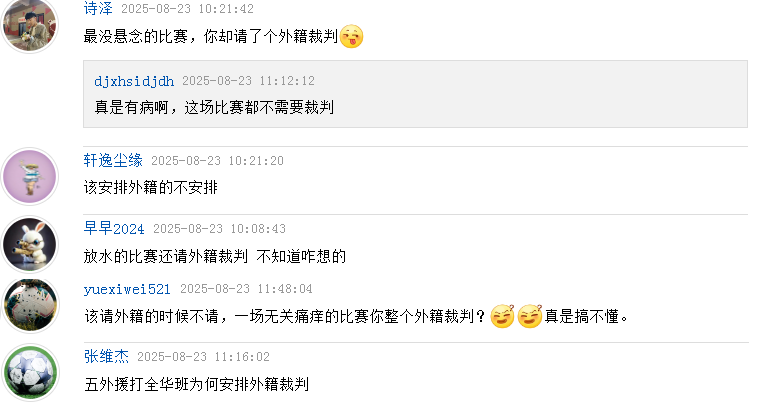The image size is (761, 405).
Task: Tap 轩逸尘缘's avatar picture
Action: [29, 177]
